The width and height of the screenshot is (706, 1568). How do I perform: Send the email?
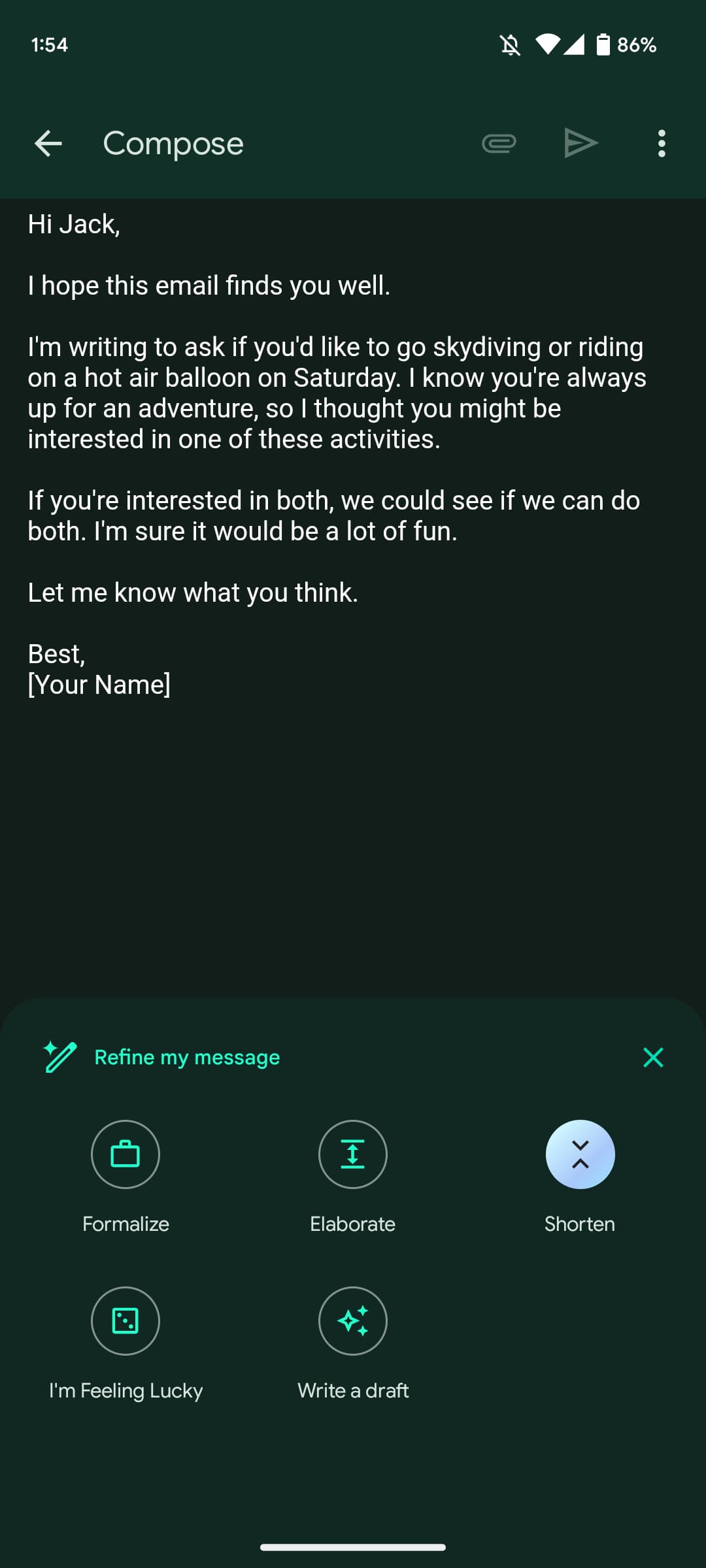click(x=581, y=143)
